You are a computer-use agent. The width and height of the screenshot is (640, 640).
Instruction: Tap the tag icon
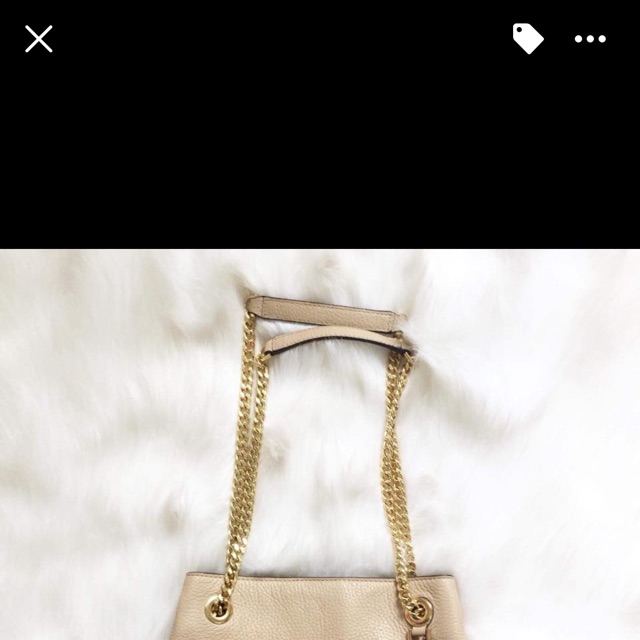pos(528,39)
